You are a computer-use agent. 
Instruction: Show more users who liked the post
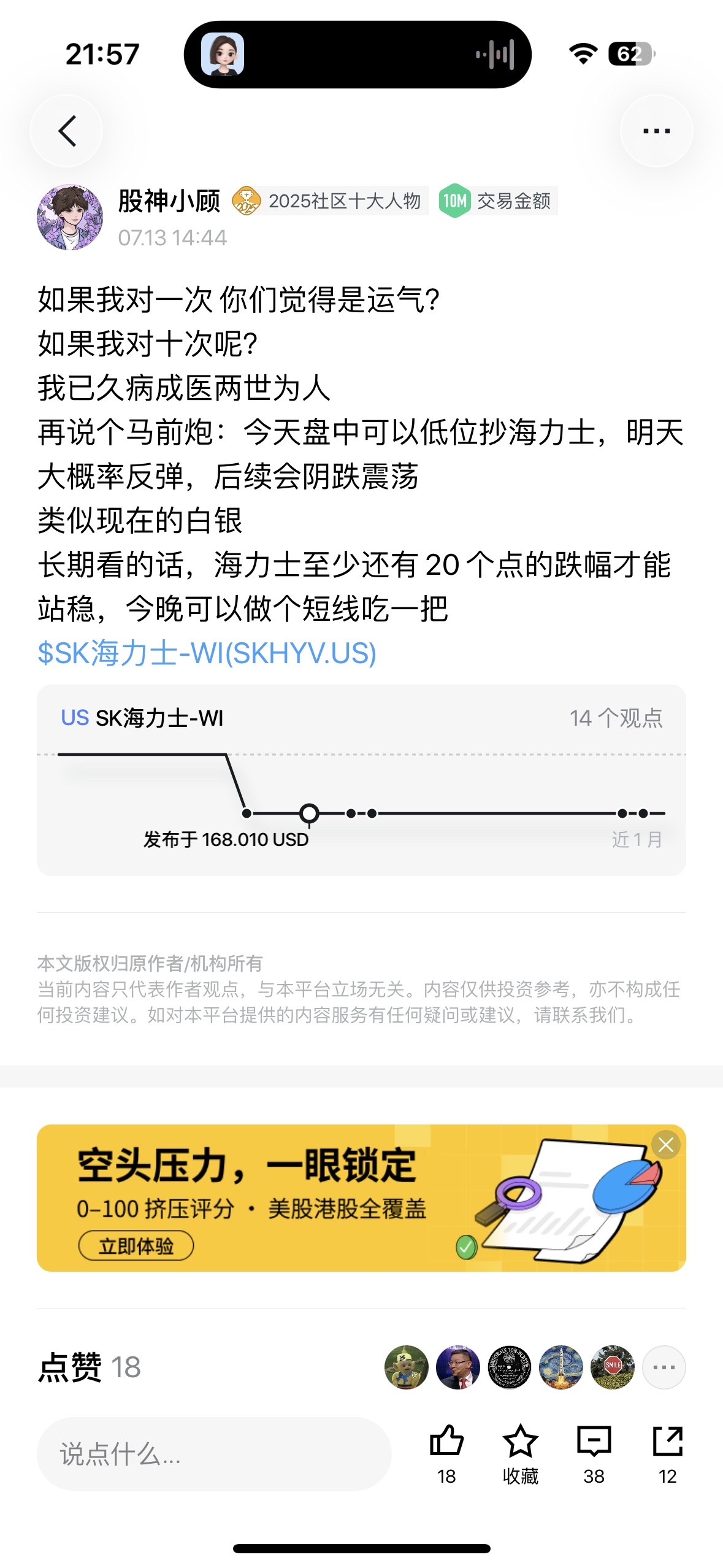[x=664, y=1367]
